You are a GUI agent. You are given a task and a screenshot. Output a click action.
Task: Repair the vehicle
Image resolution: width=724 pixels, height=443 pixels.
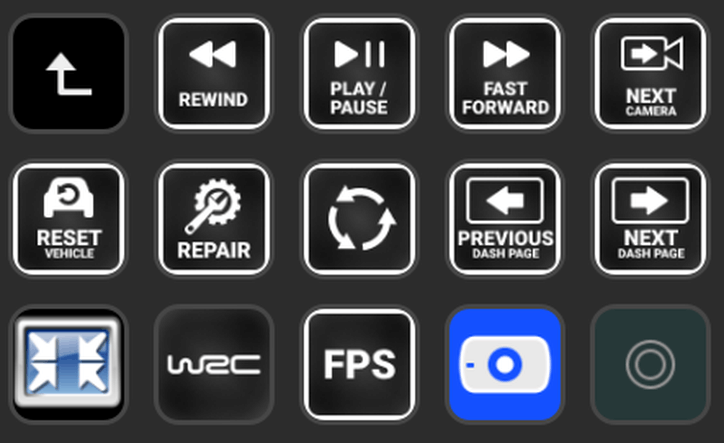[x=213, y=219]
